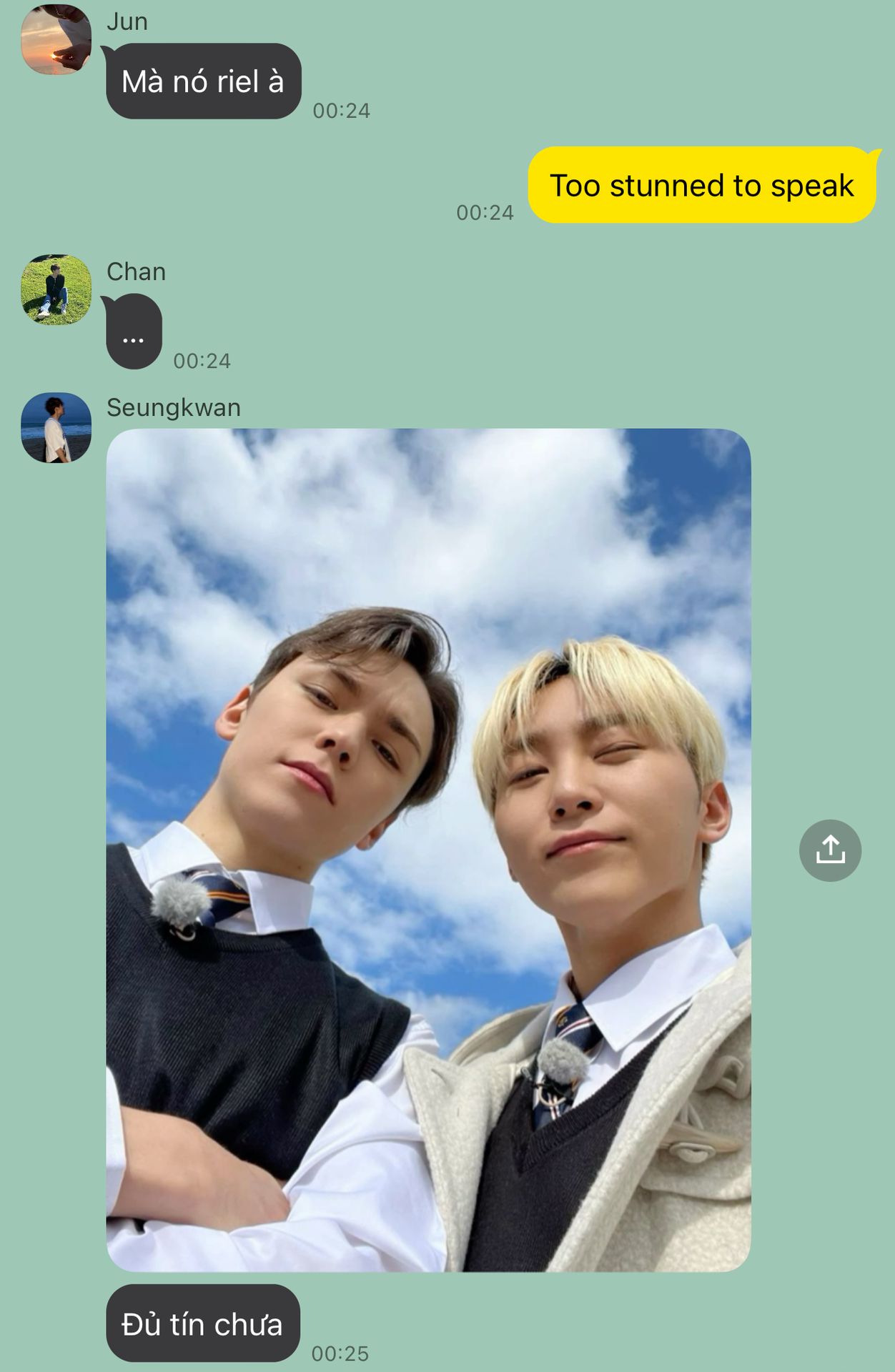Open Chan's profile picture

coord(56,289)
